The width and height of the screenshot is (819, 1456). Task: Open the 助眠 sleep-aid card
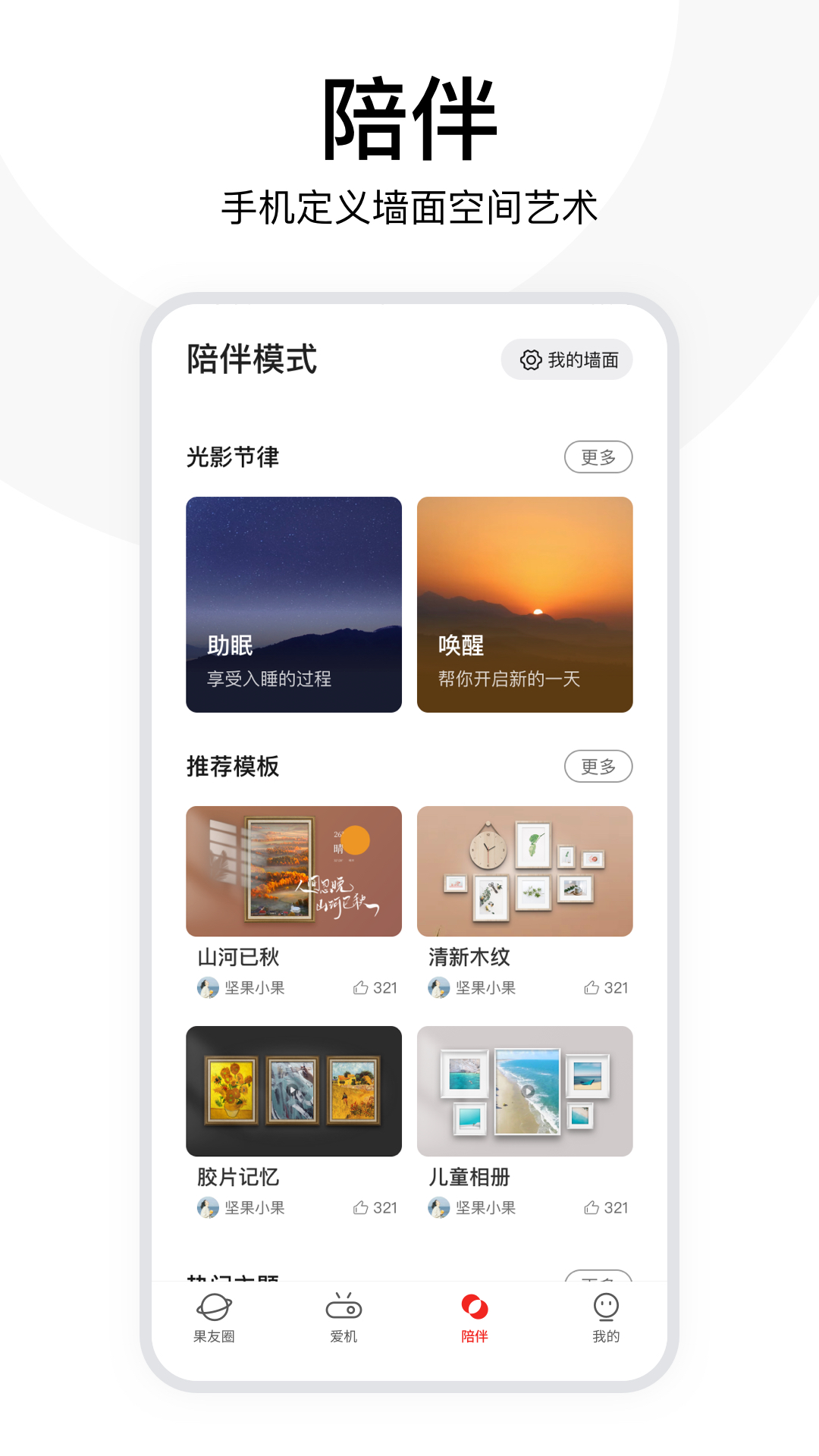pyautogui.click(x=294, y=604)
